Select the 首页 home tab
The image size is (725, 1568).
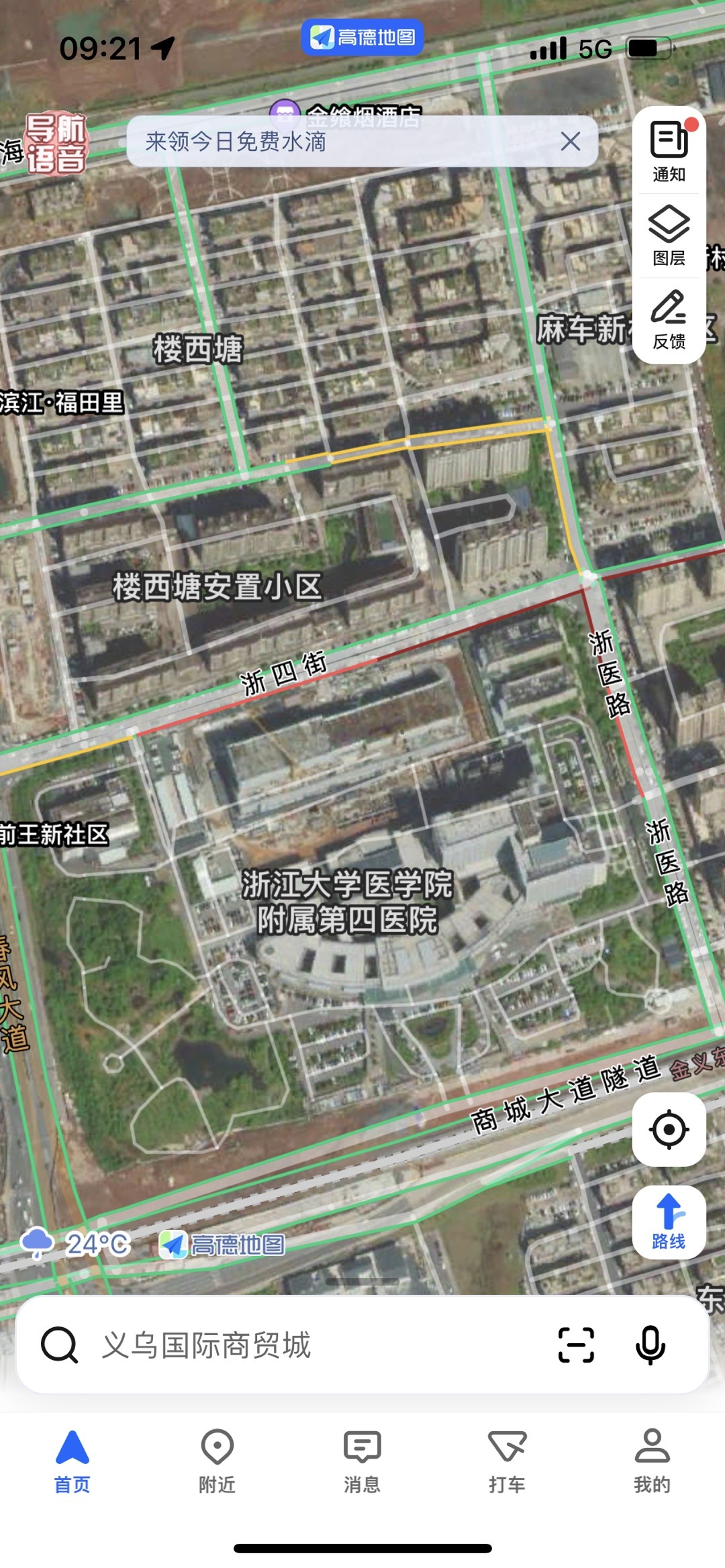[x=72, y=1461]
